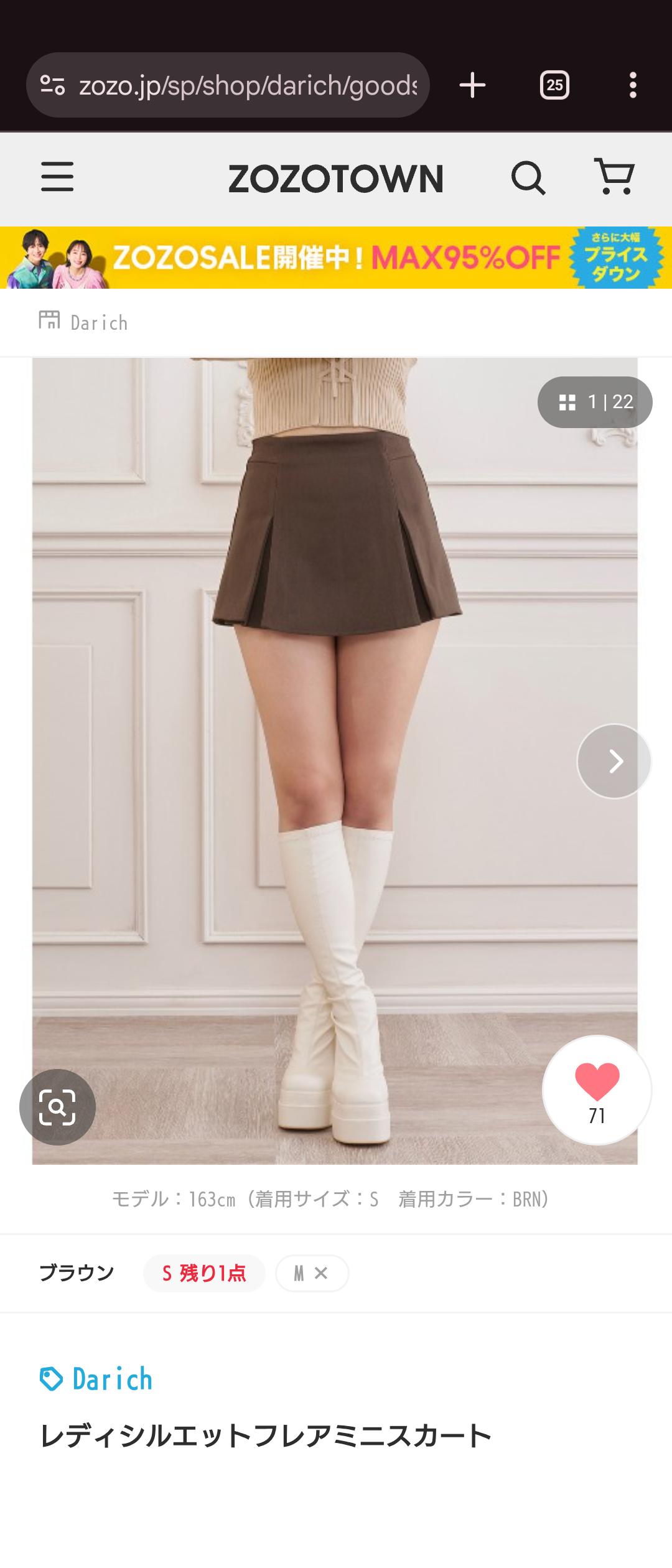
Task: Open a new browser tab
Action: (472, 85)
